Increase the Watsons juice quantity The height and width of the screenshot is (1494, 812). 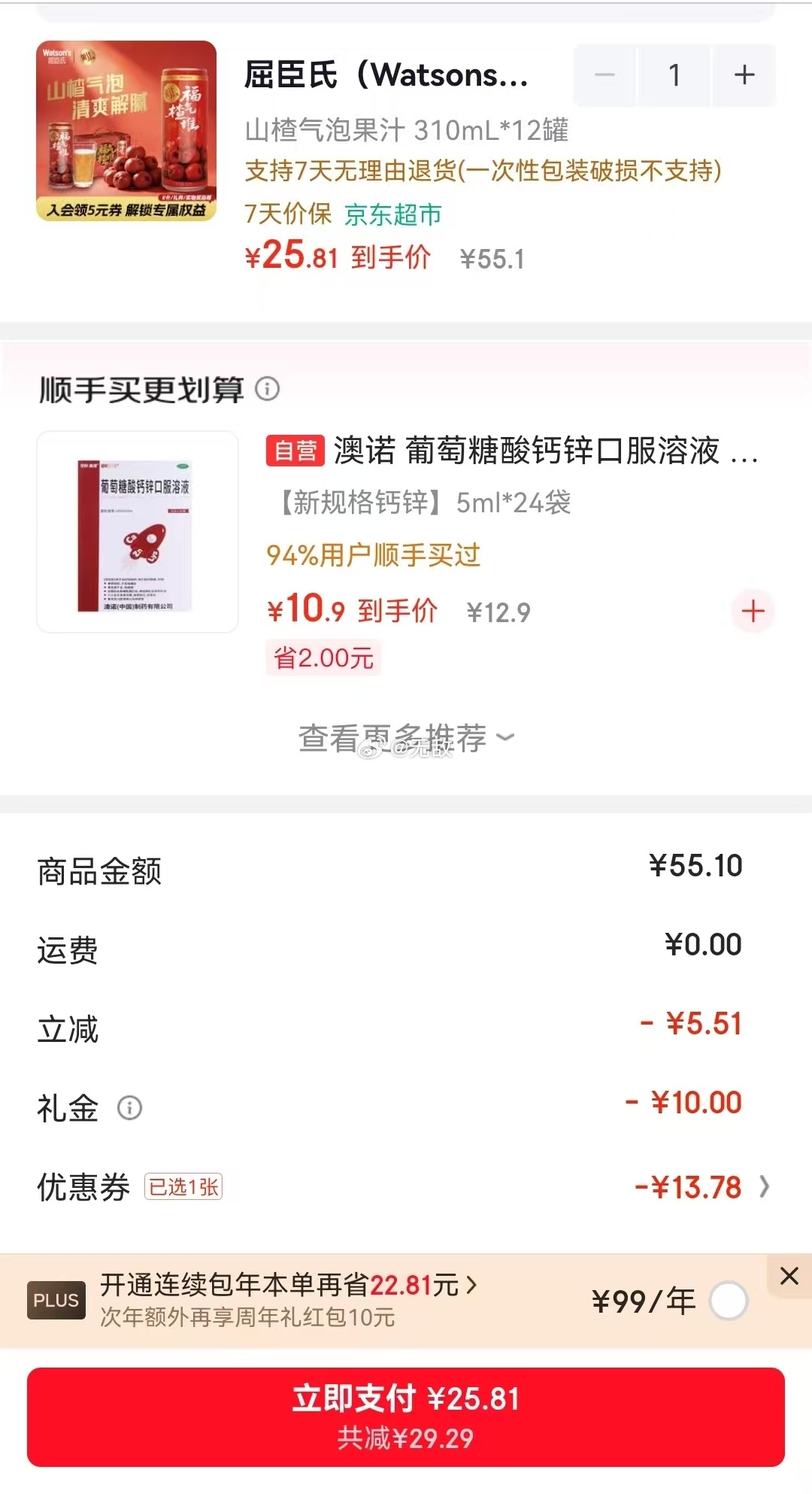pos(744,75)
